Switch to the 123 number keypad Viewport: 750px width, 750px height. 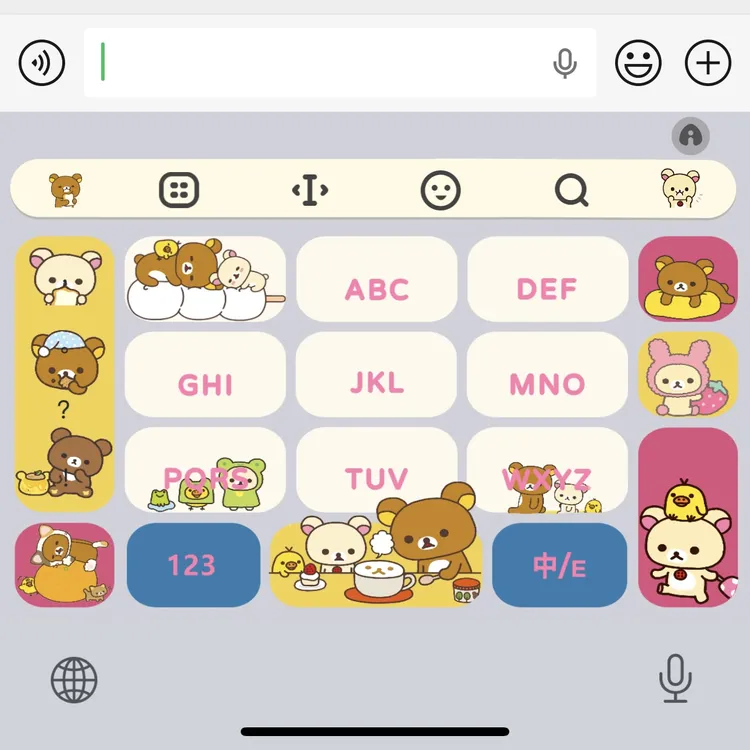[x=194, y=565]
